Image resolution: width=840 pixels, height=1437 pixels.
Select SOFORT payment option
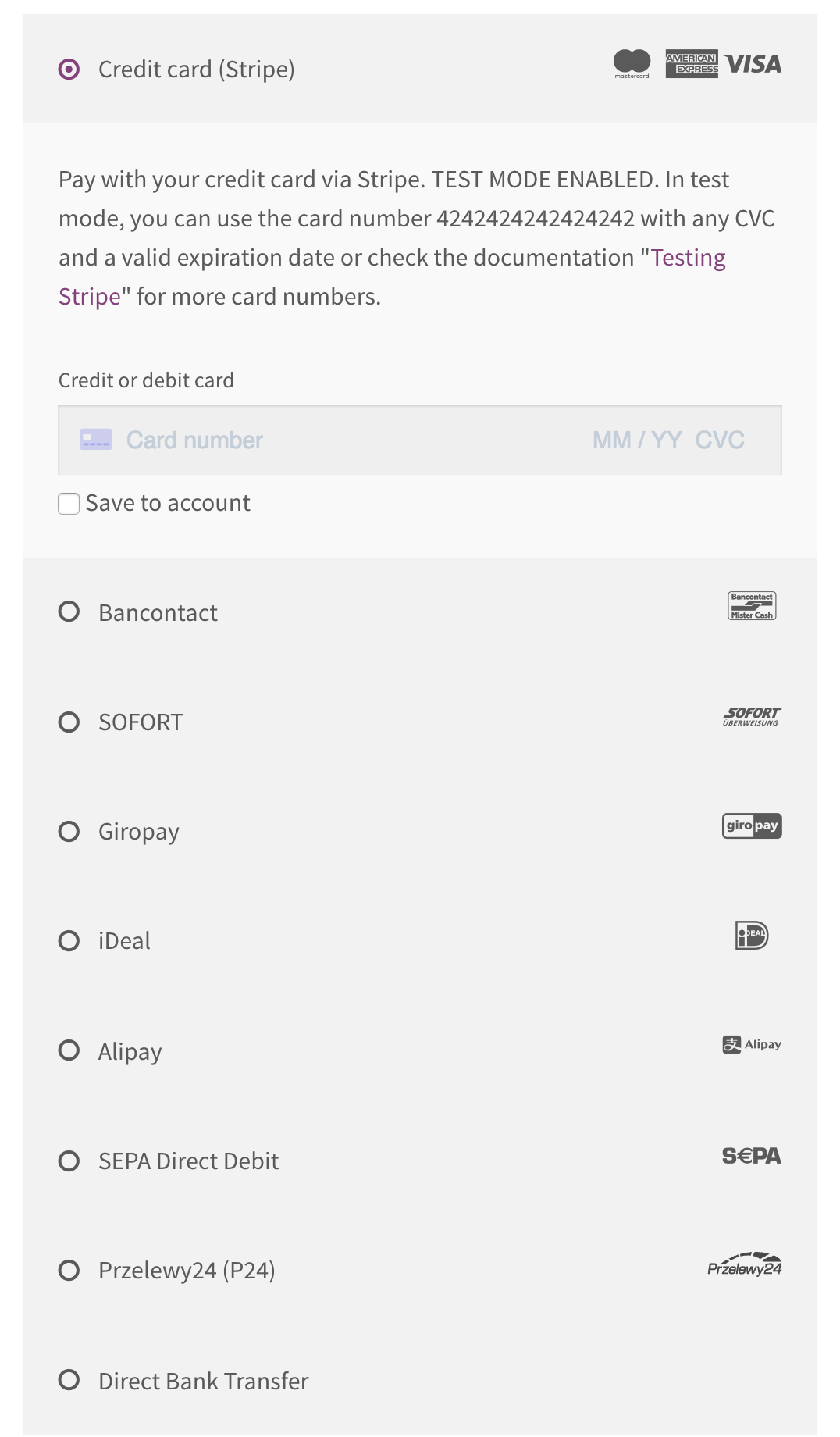(69, 722)
